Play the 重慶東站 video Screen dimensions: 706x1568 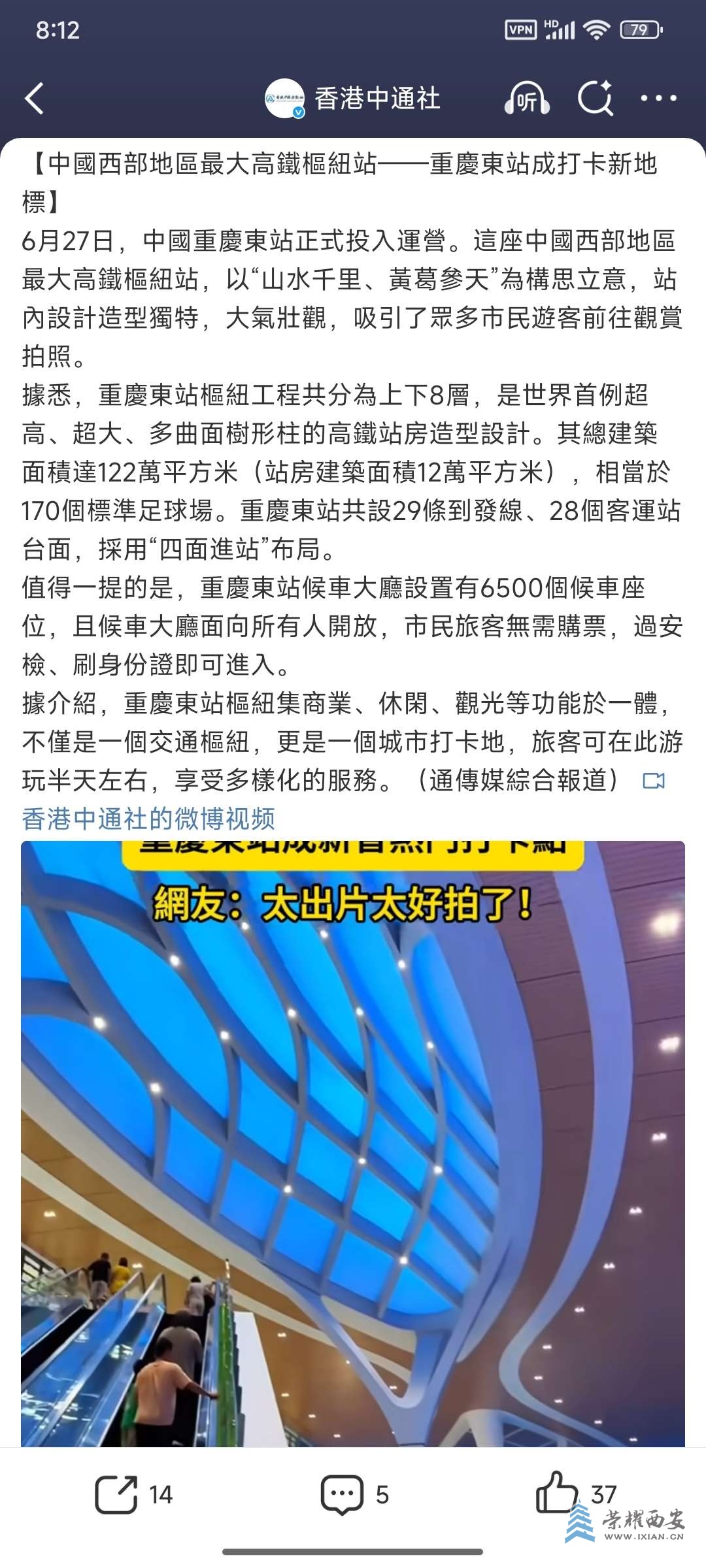353,1143
